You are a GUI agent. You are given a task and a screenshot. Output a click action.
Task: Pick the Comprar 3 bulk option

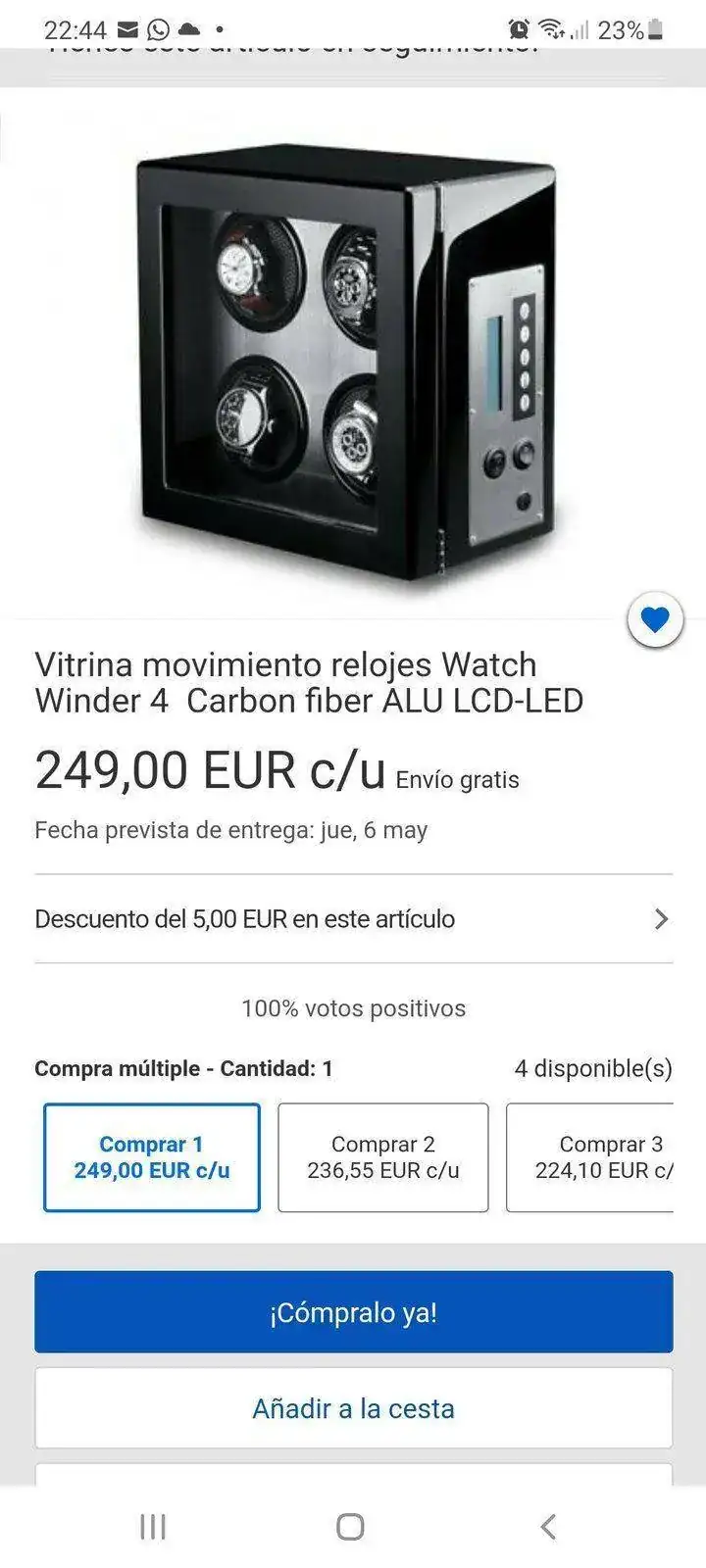[591, 1157]
